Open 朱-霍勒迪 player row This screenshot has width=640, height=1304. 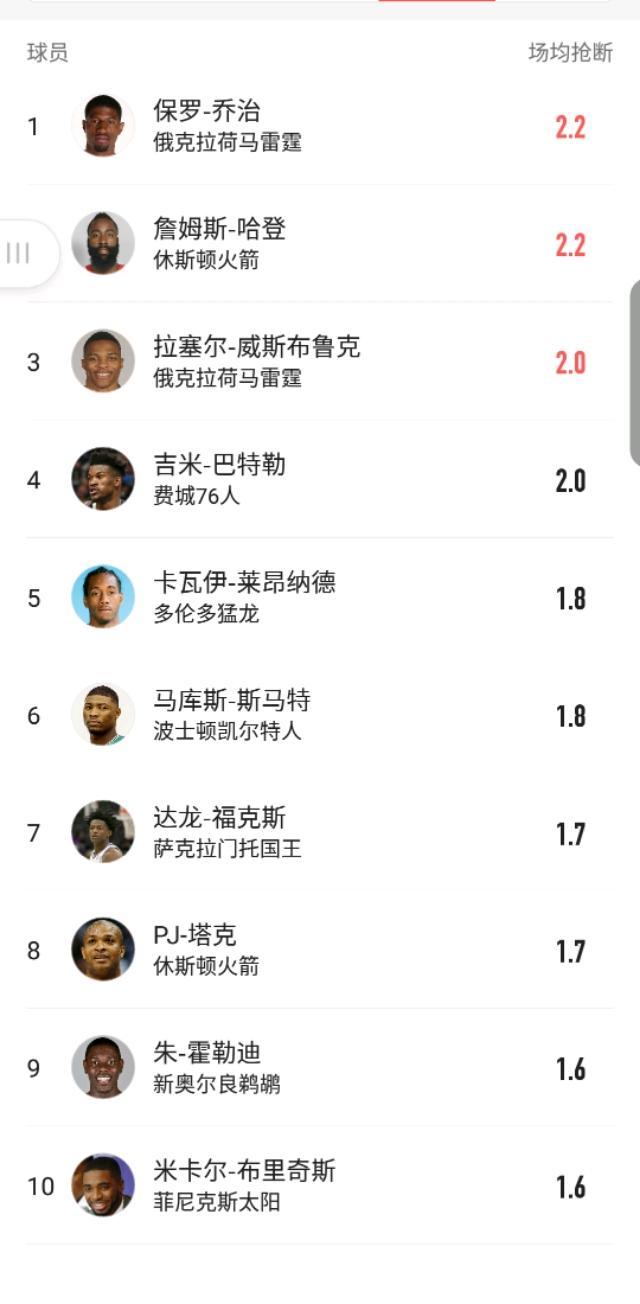click(x=320, y=1069)
